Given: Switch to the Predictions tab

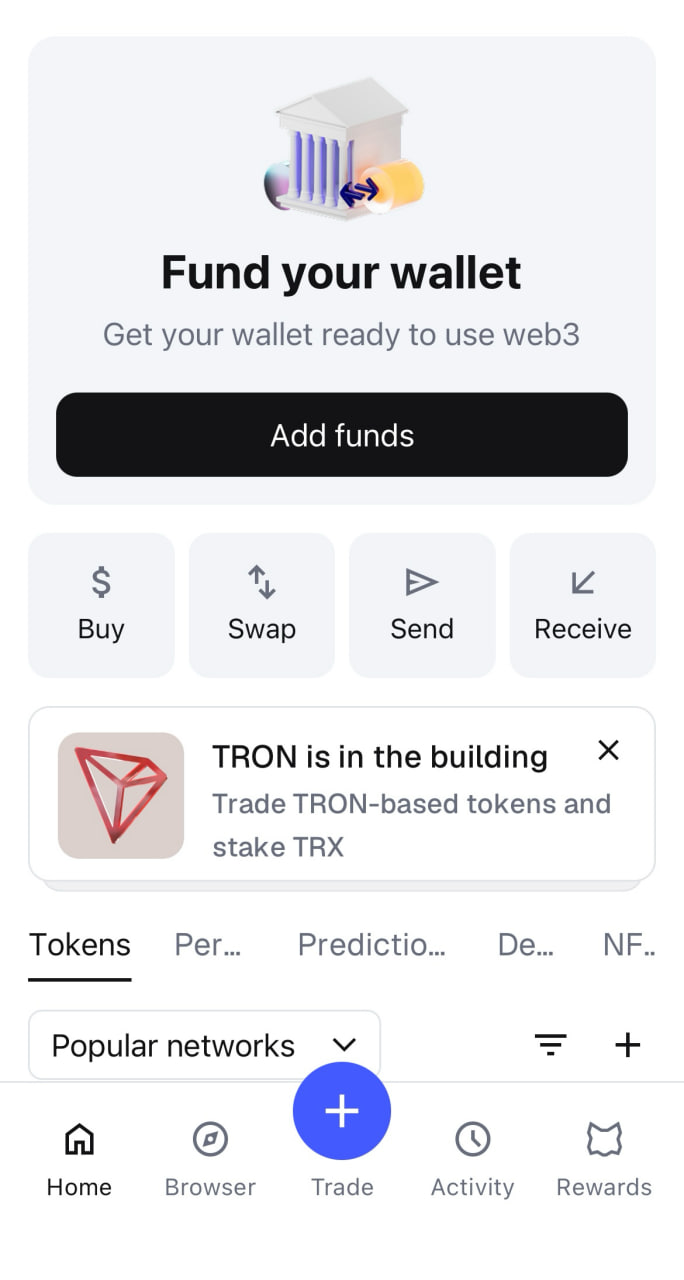Looking at the screenshot, I should coord(372,945).
